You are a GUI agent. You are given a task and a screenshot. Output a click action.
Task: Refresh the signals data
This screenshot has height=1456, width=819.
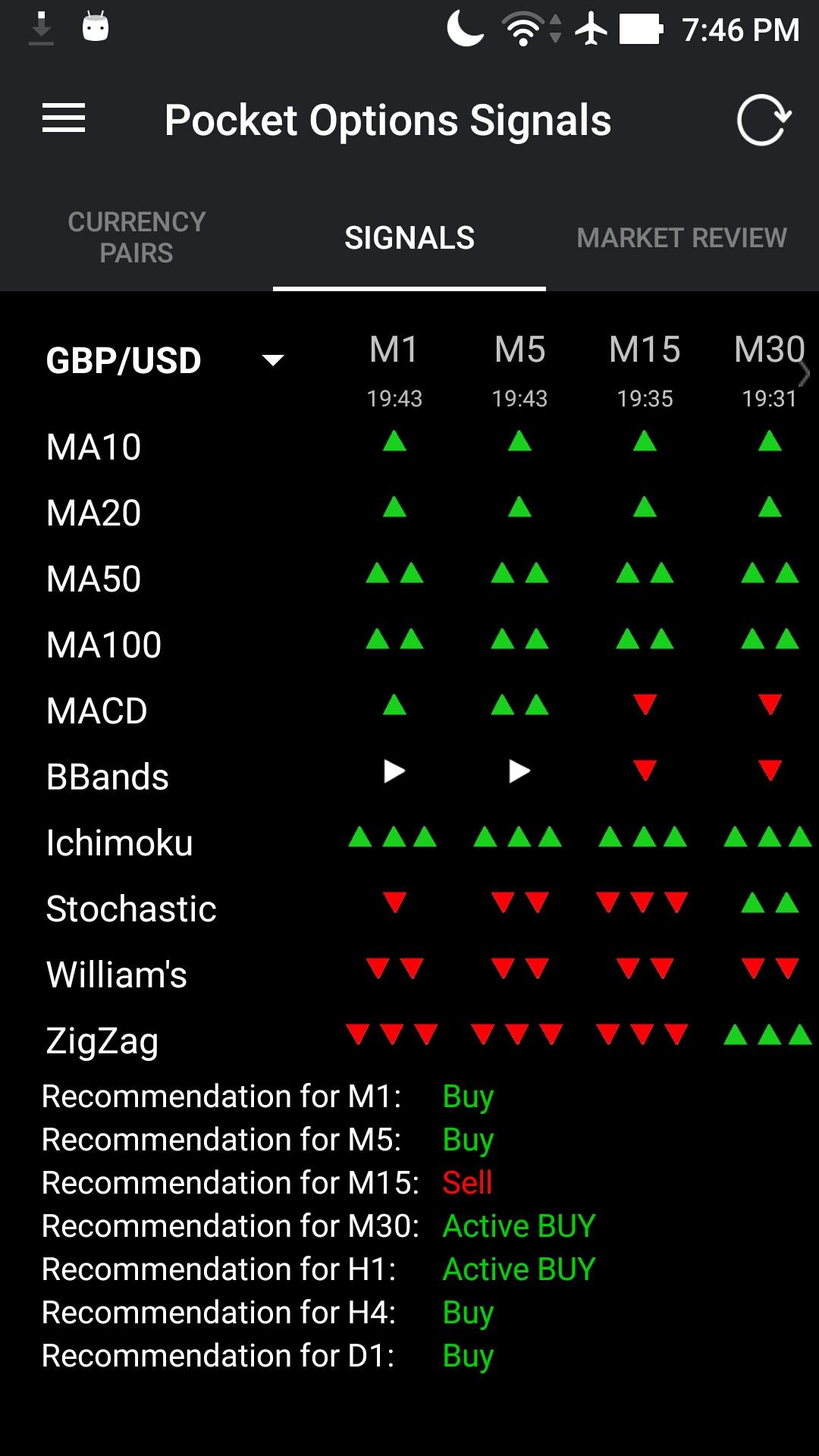click(764, 120)
